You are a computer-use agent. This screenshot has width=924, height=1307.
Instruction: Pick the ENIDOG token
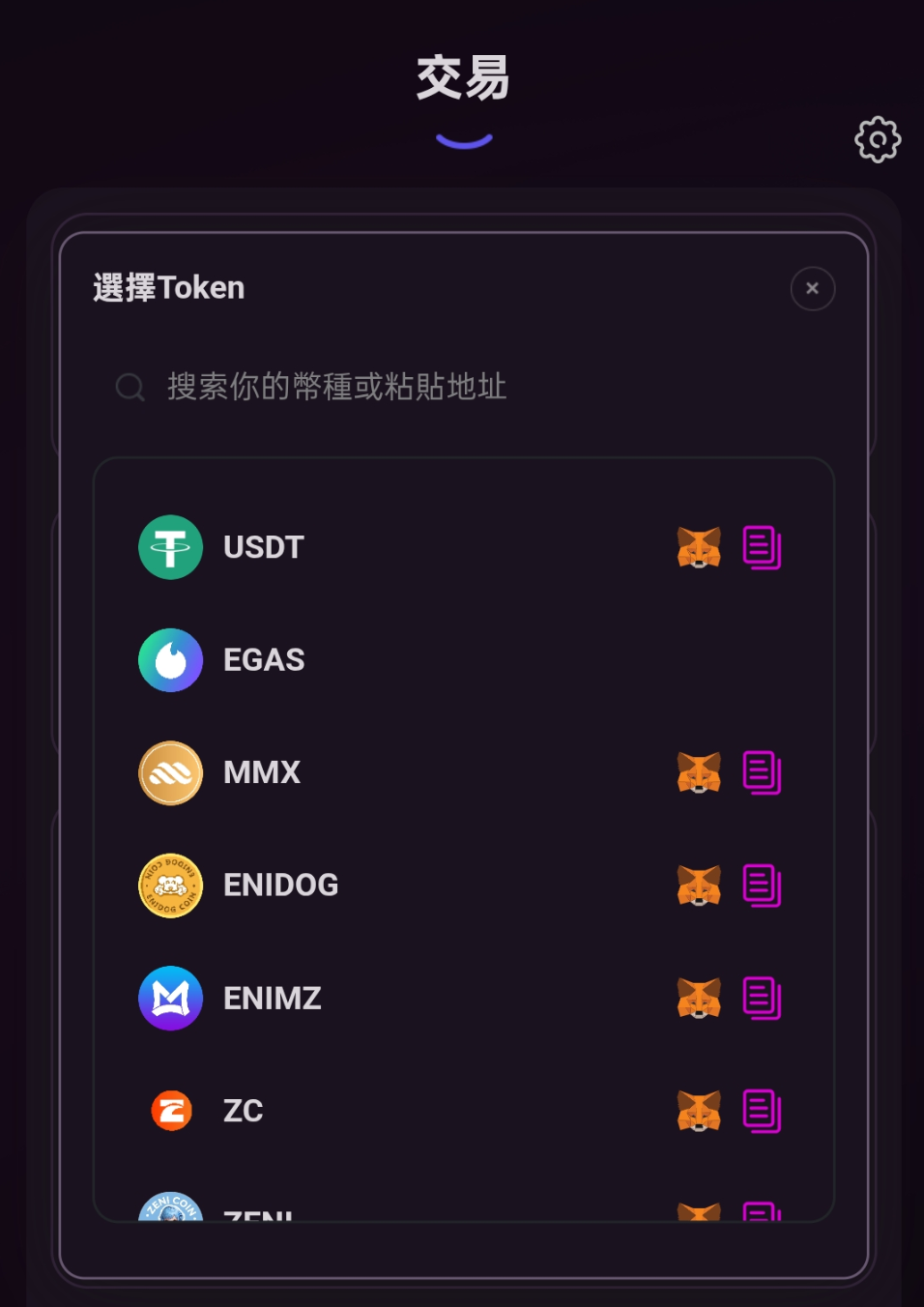tap(280, 886)
